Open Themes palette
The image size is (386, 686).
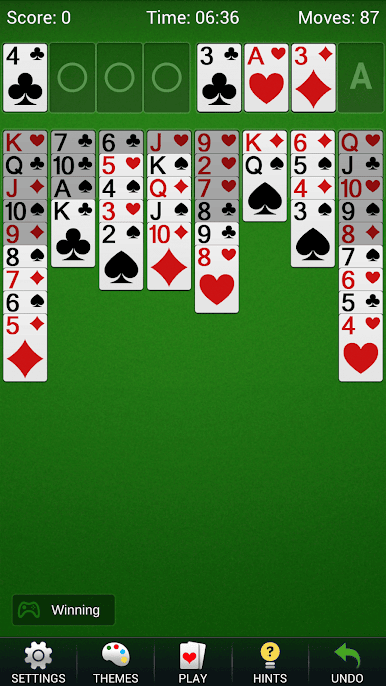click(x=116, y=662)
